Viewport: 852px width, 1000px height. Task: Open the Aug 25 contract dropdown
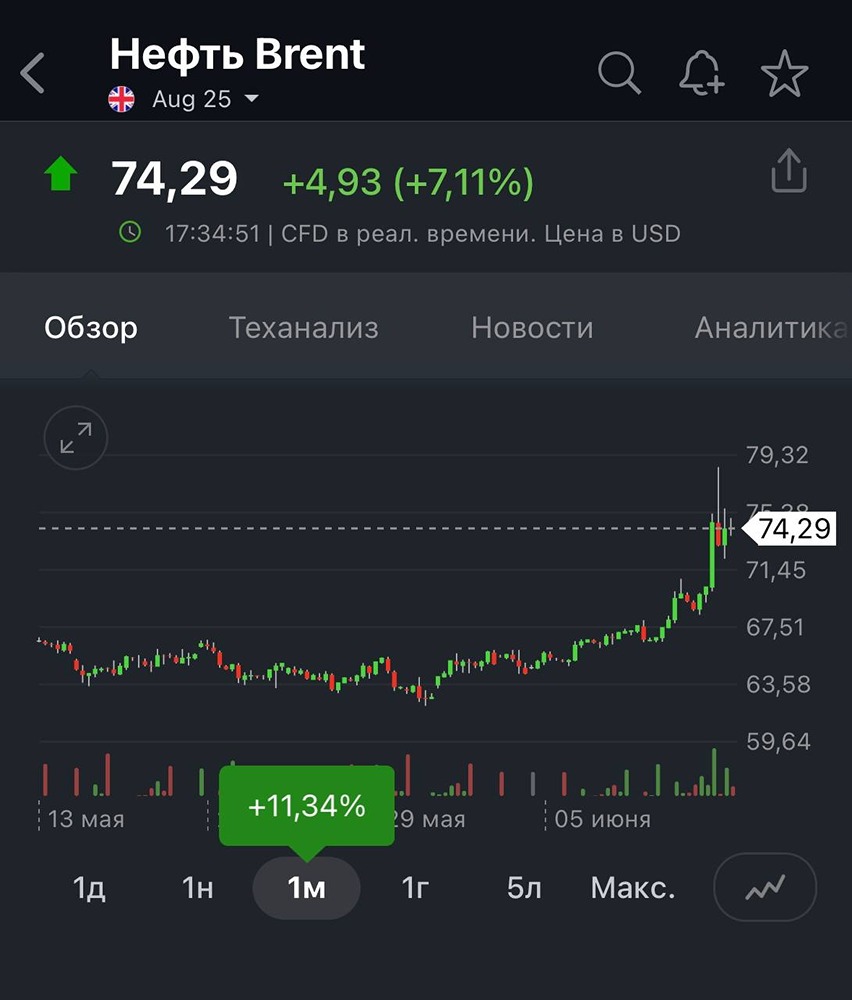205,99
